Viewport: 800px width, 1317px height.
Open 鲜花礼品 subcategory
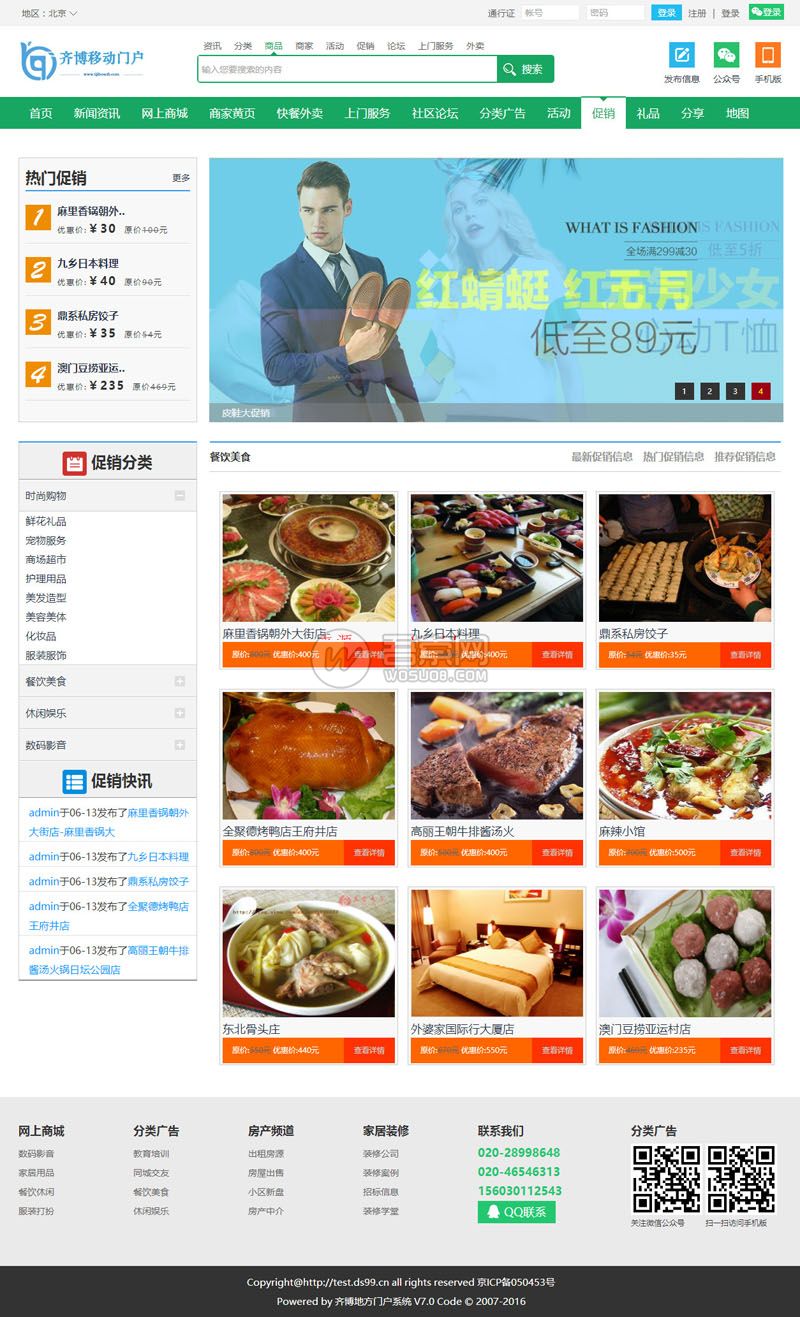(46, 521)
